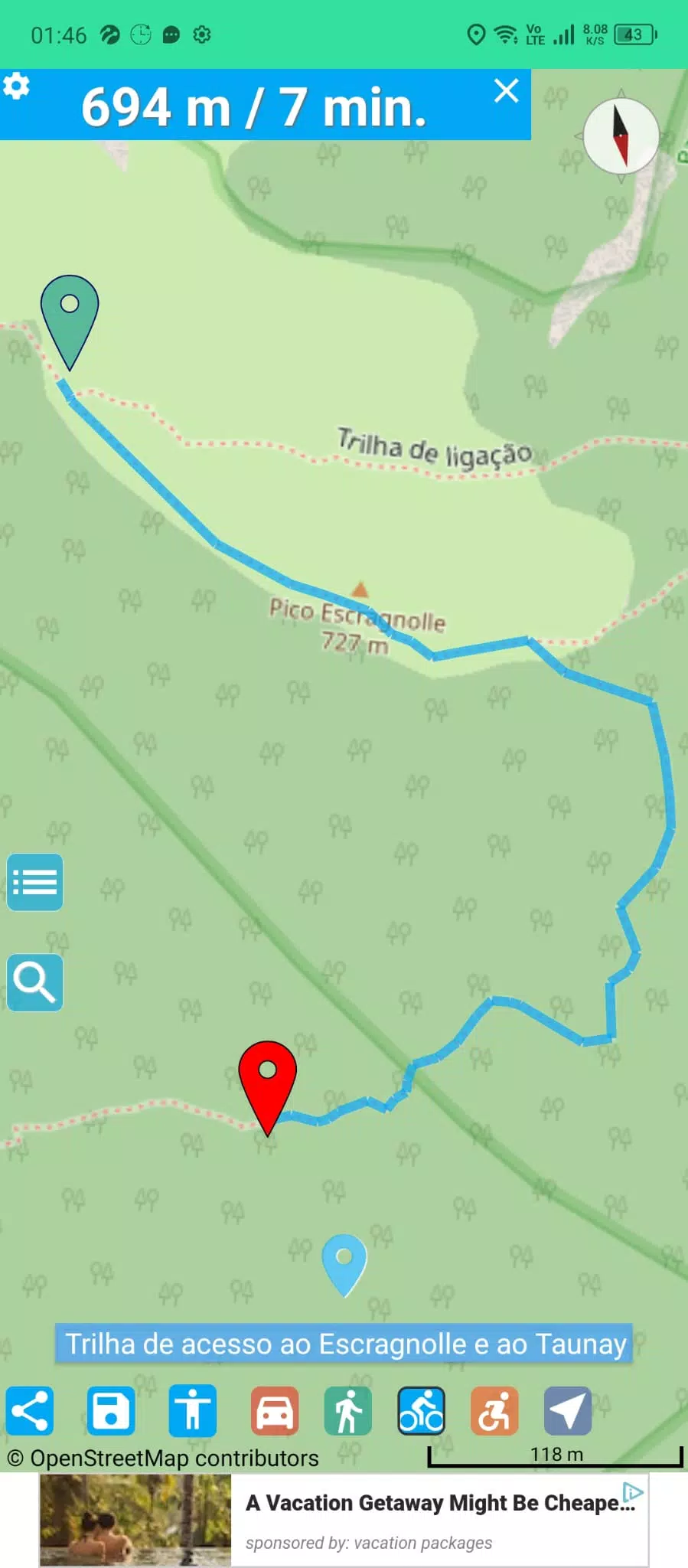This screenshot has width=688, height=1568.
Task: Save the route with floppy icon
Action: pos(111,1410)
